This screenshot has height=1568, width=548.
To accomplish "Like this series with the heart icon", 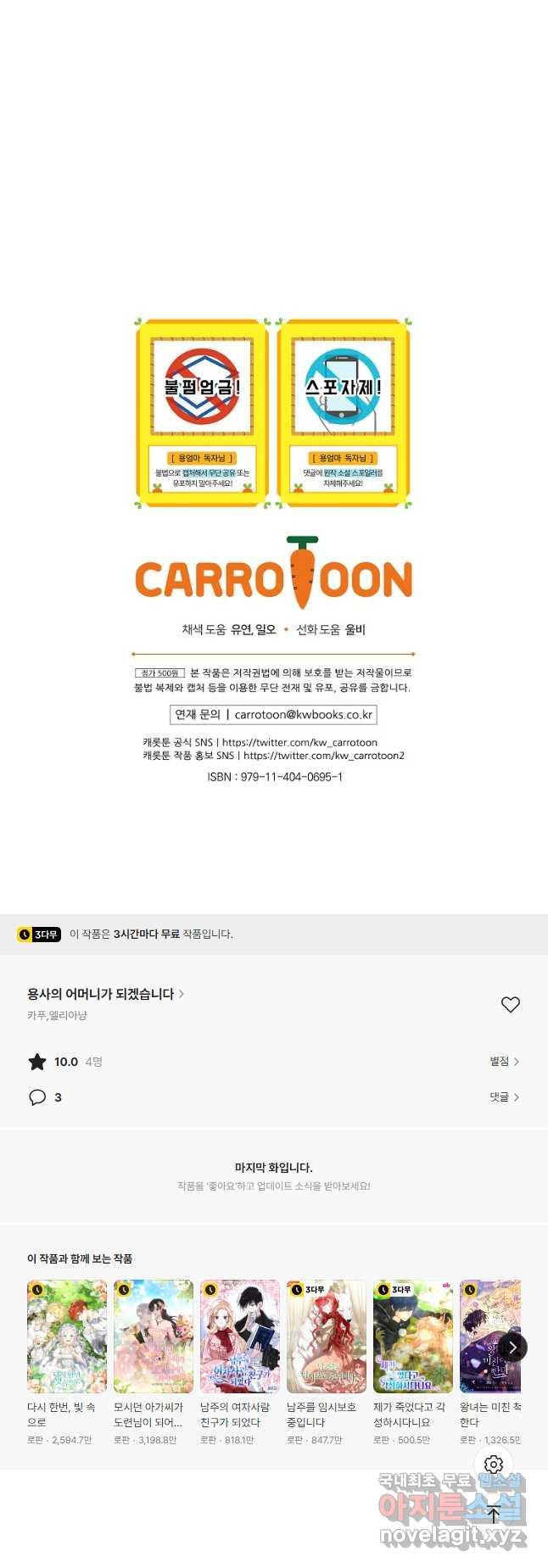I will (x=510, y=1004).
